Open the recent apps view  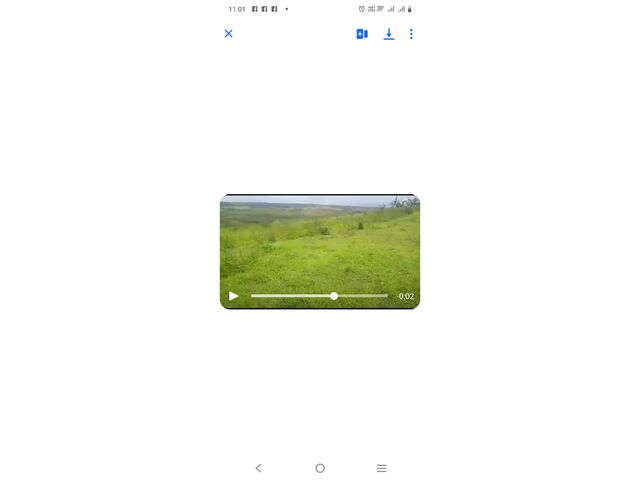pos(381,468)
